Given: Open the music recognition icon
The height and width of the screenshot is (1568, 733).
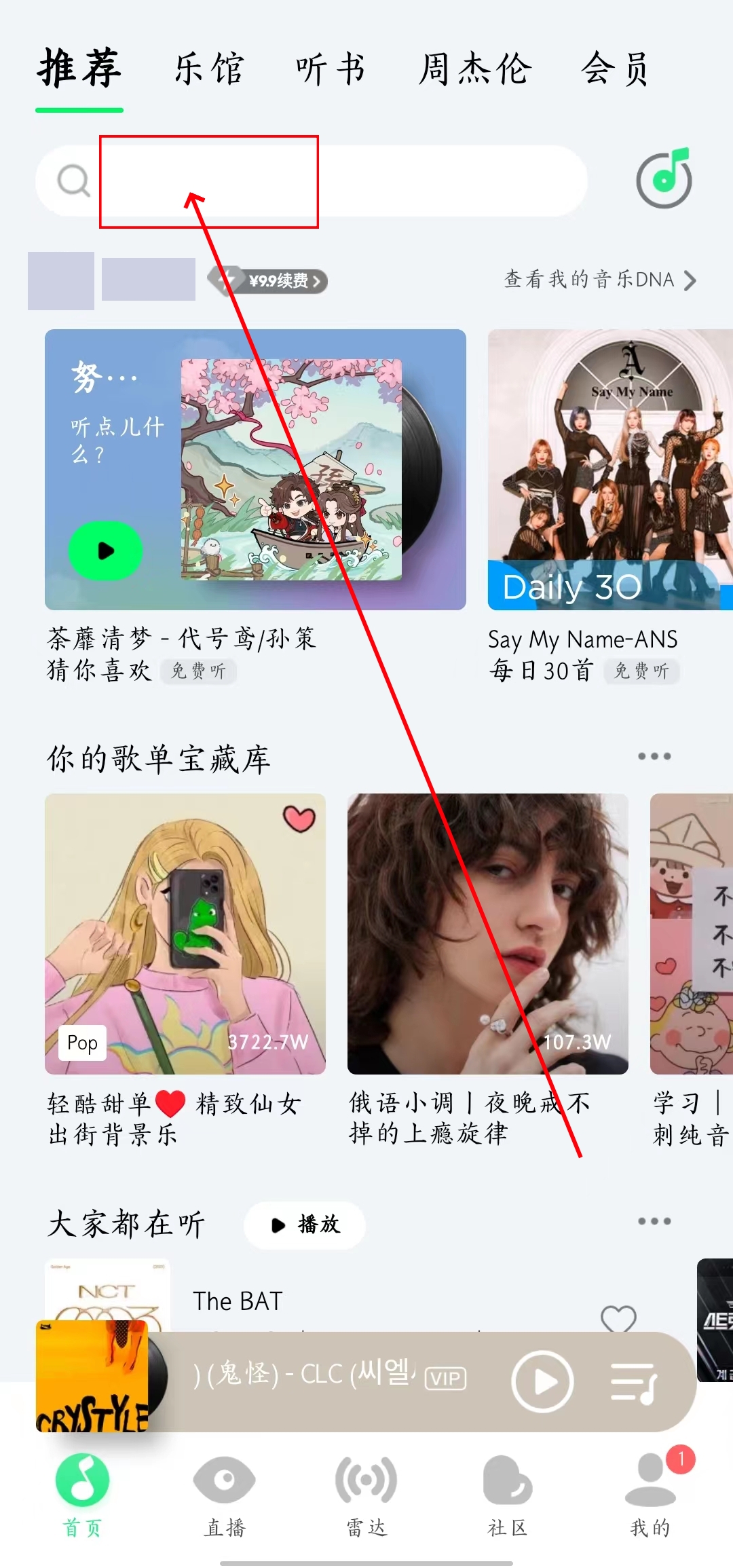Looking at the screenshot, I should pos(663,180).
